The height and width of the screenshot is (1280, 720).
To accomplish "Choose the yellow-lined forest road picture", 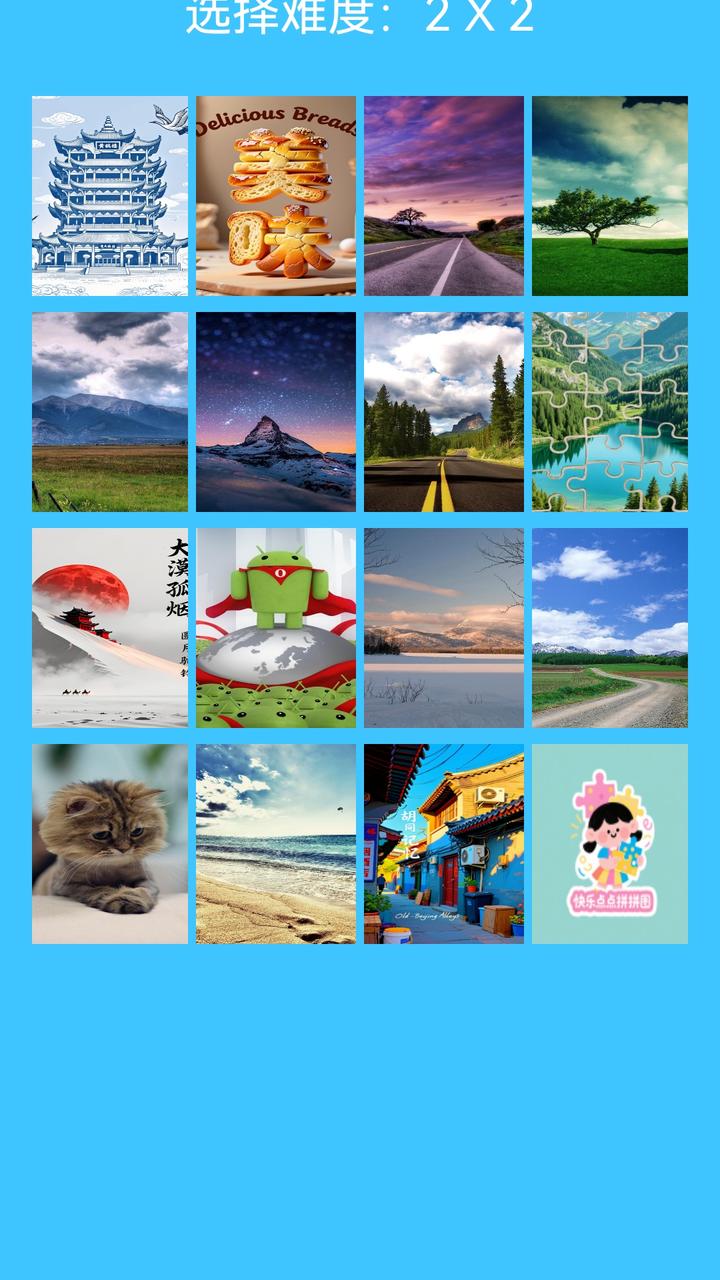I will coord(444,412).
